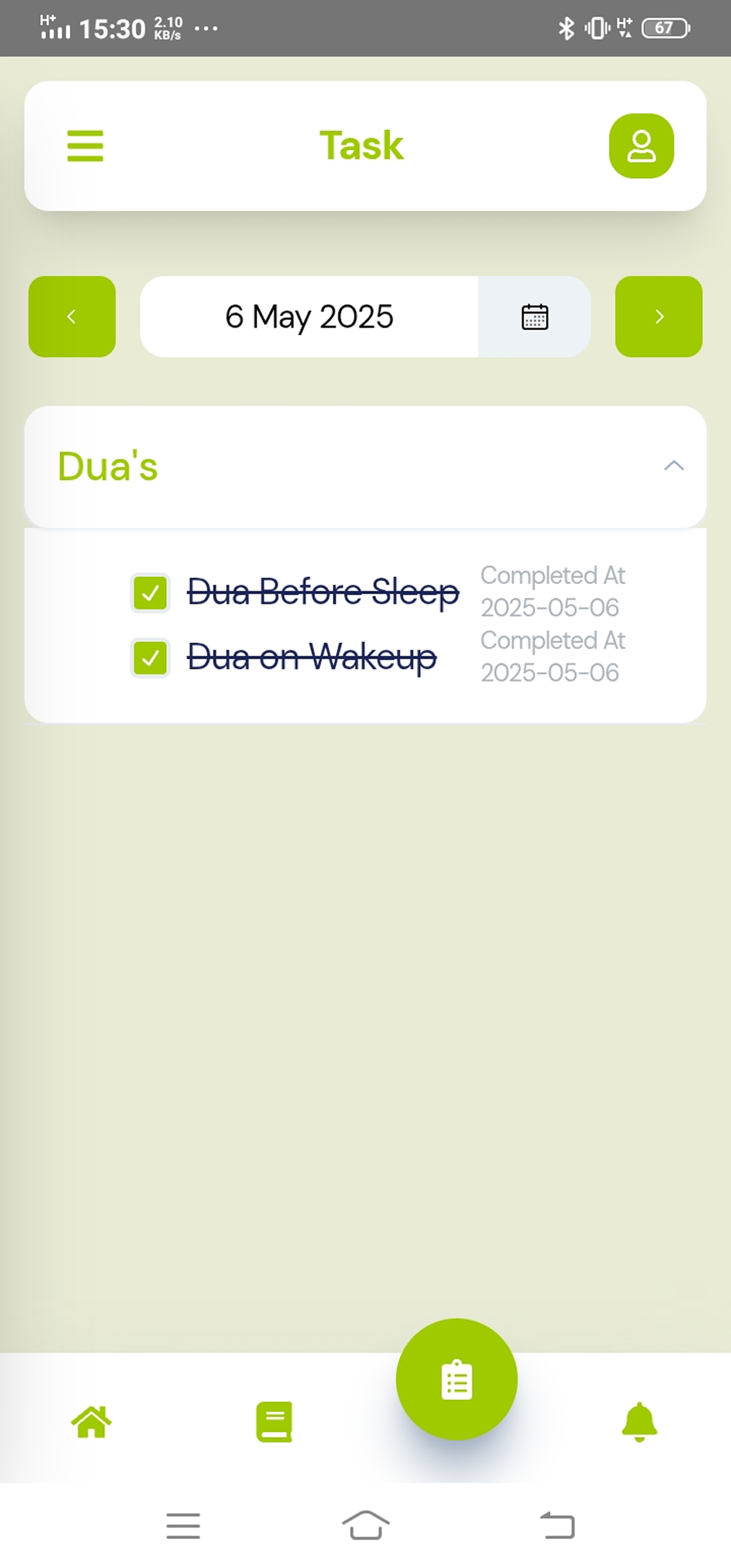Go to the previous day
The width and height of the screenshot is (731, 1568).
[72, 317]
